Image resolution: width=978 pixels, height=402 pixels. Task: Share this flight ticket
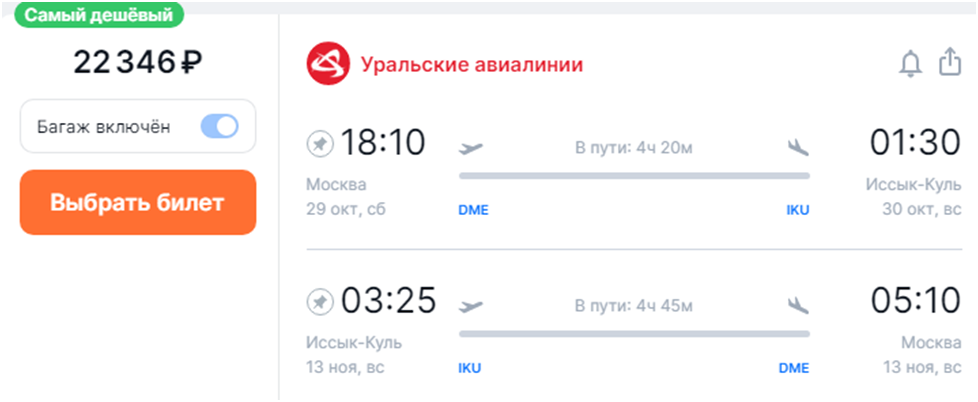(948, 64)
